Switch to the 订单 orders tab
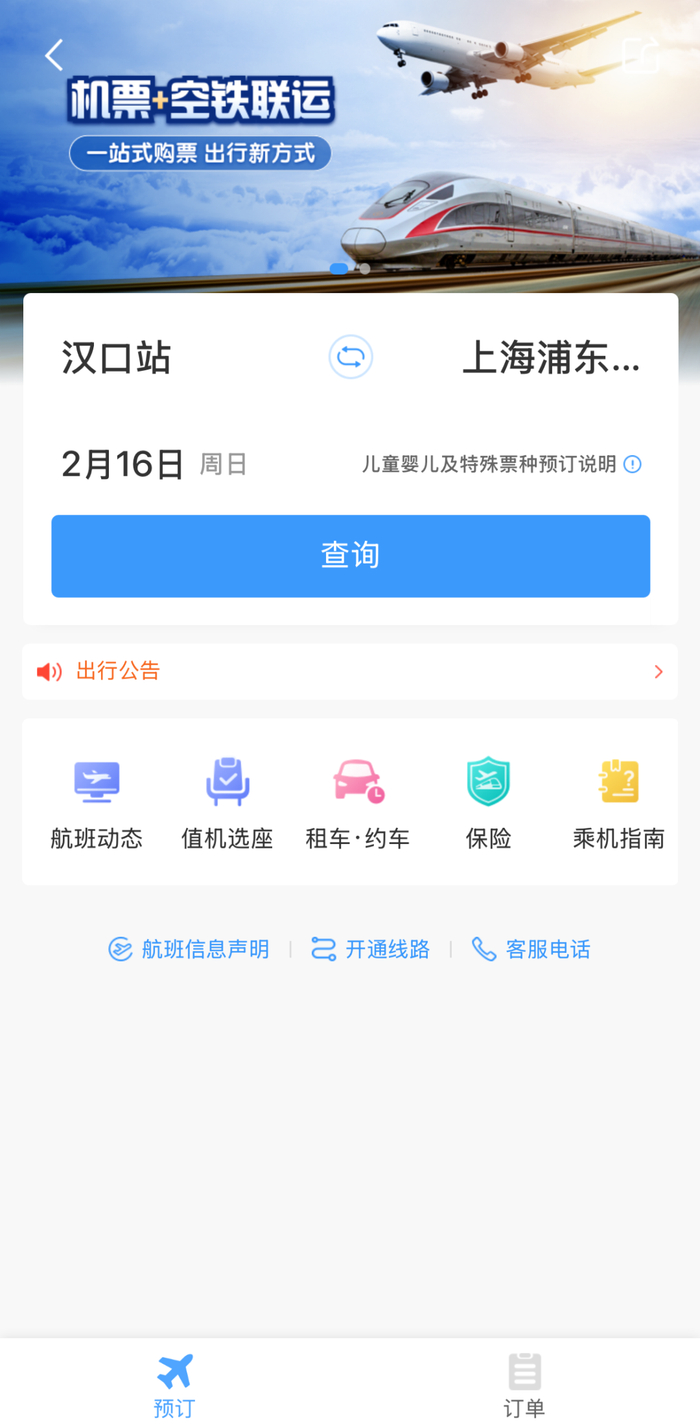700x1425 pixels. (x=524, y=1384)
